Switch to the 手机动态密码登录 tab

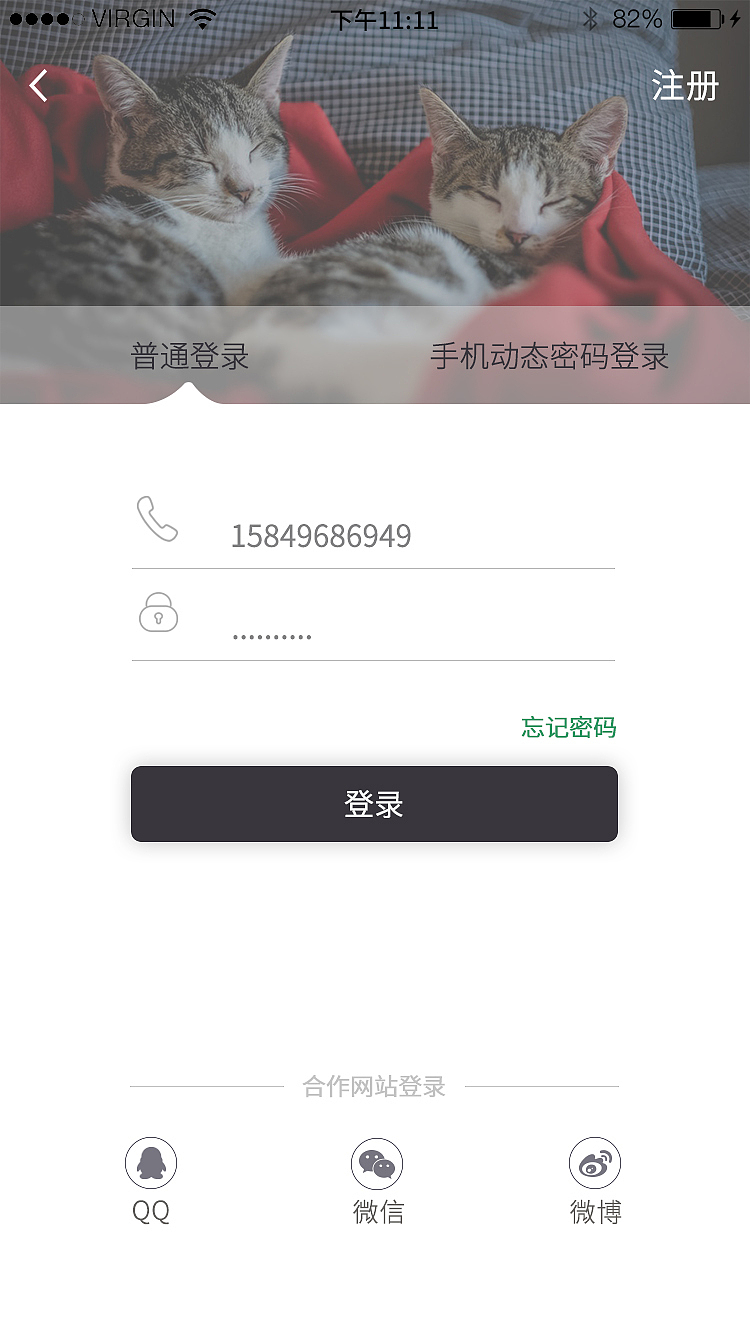pos(551,355)
